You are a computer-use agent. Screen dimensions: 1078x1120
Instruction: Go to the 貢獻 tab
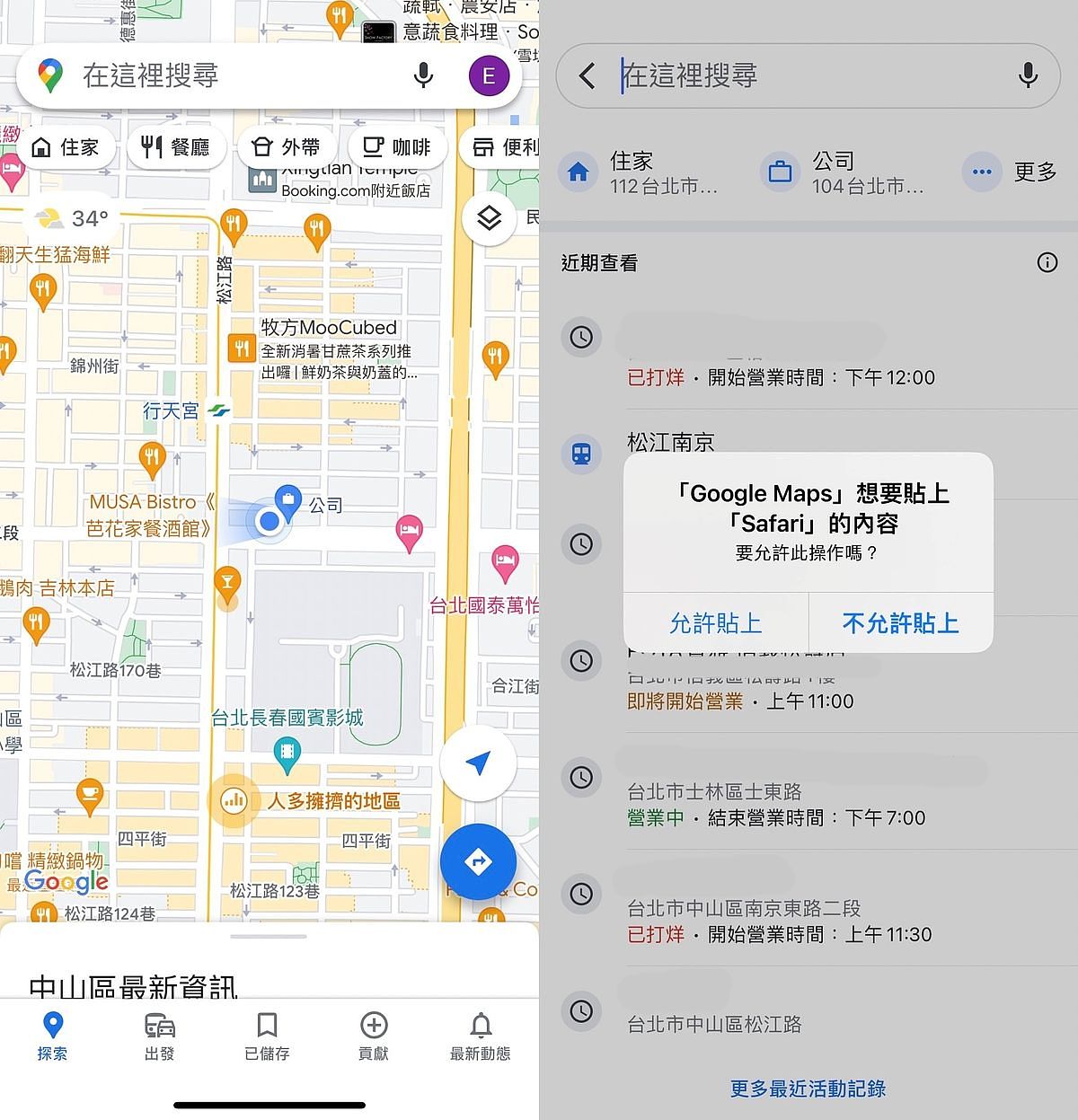pos(374,1036)
